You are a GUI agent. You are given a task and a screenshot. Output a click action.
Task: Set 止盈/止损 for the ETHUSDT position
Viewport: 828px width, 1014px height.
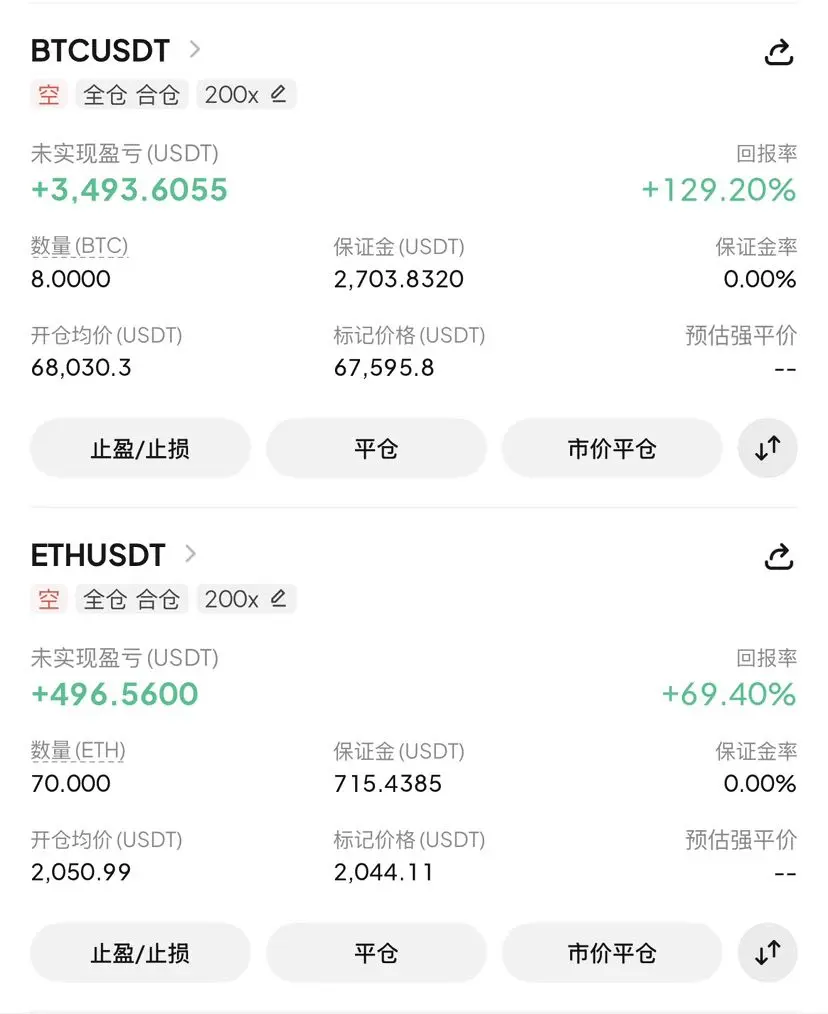(x=140, y=953)
